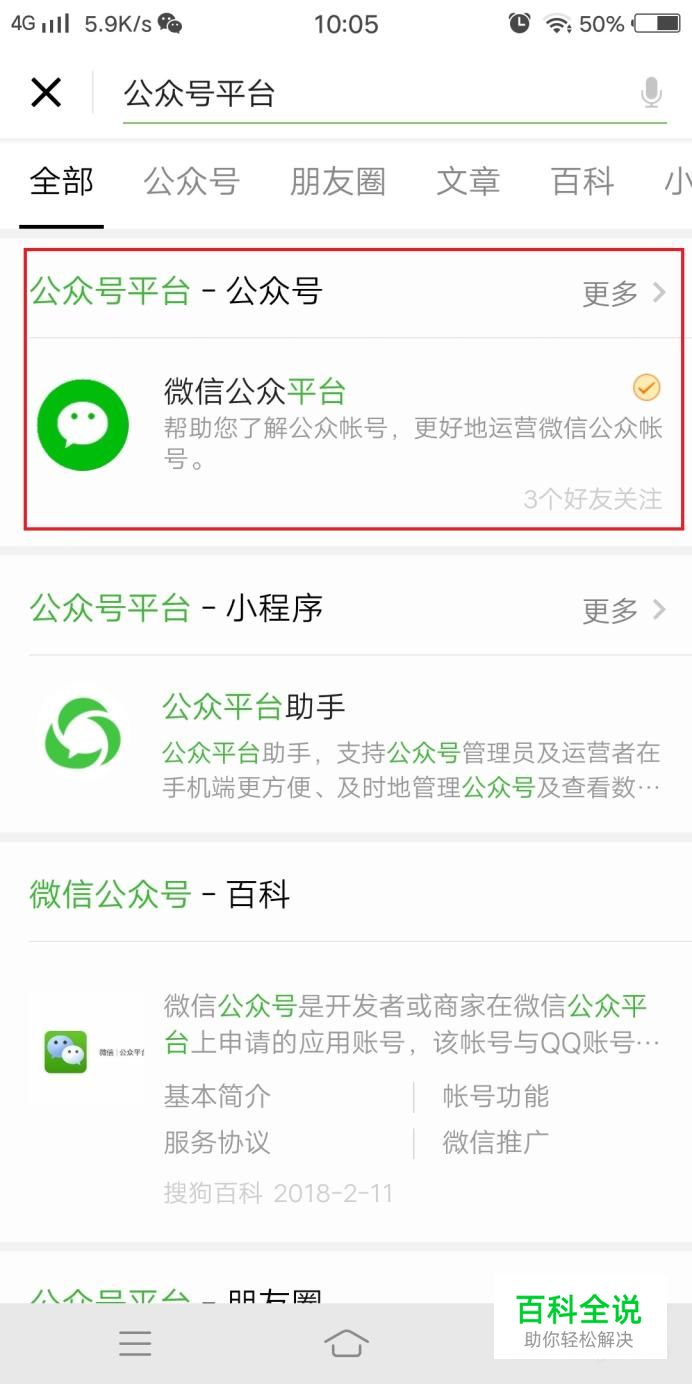The image size is (692, 1384).
Task: Switch to the 朋友圈 tab
Action: tap(337, 182)
